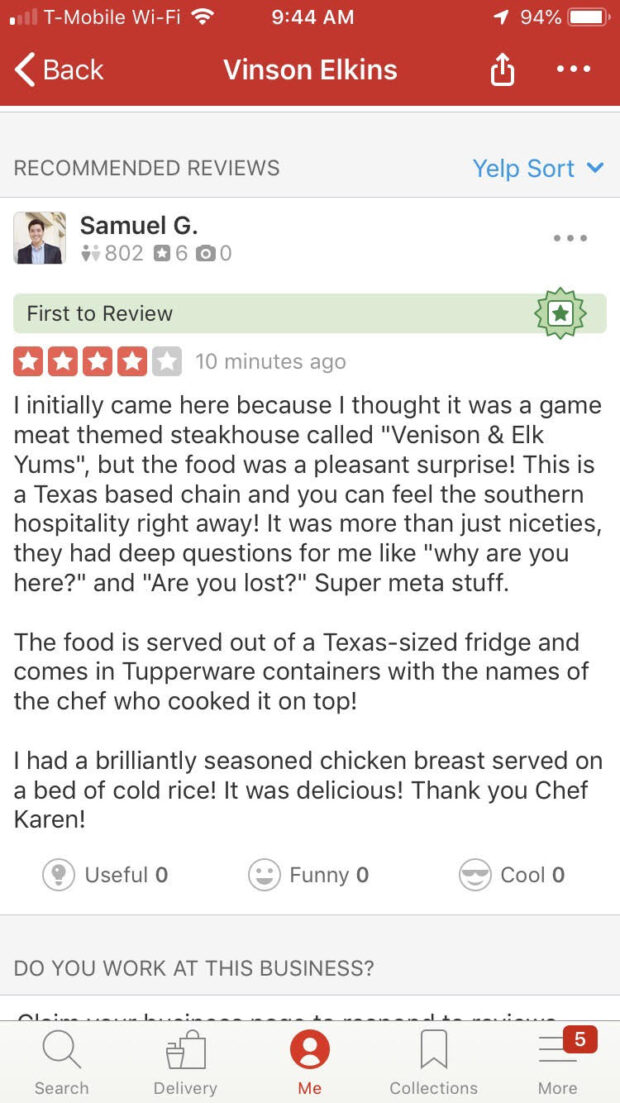
Task: Vote Samuel G.'s review as Cool
Action: click(512, 875)
